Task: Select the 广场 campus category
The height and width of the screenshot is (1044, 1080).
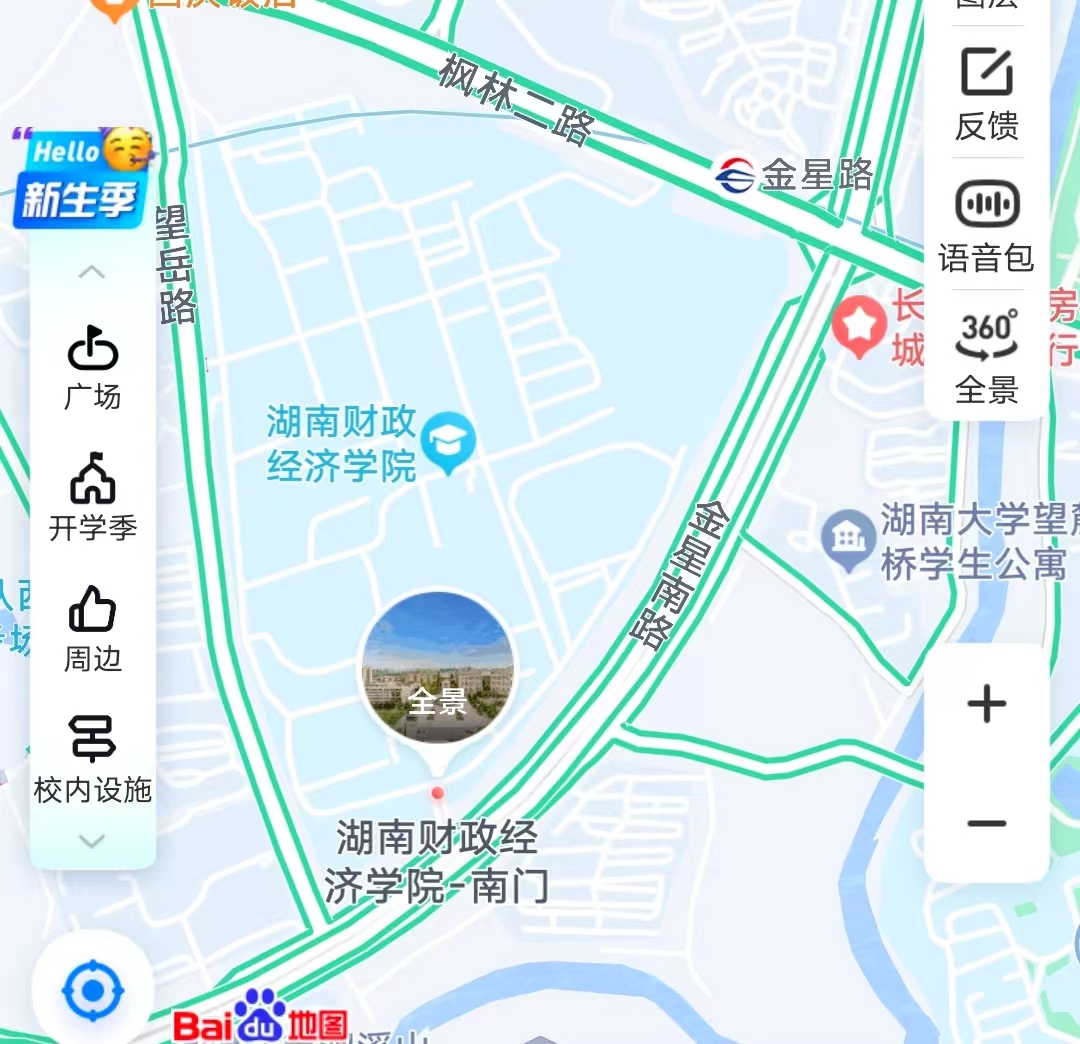Action: click(x=93, y=368)
